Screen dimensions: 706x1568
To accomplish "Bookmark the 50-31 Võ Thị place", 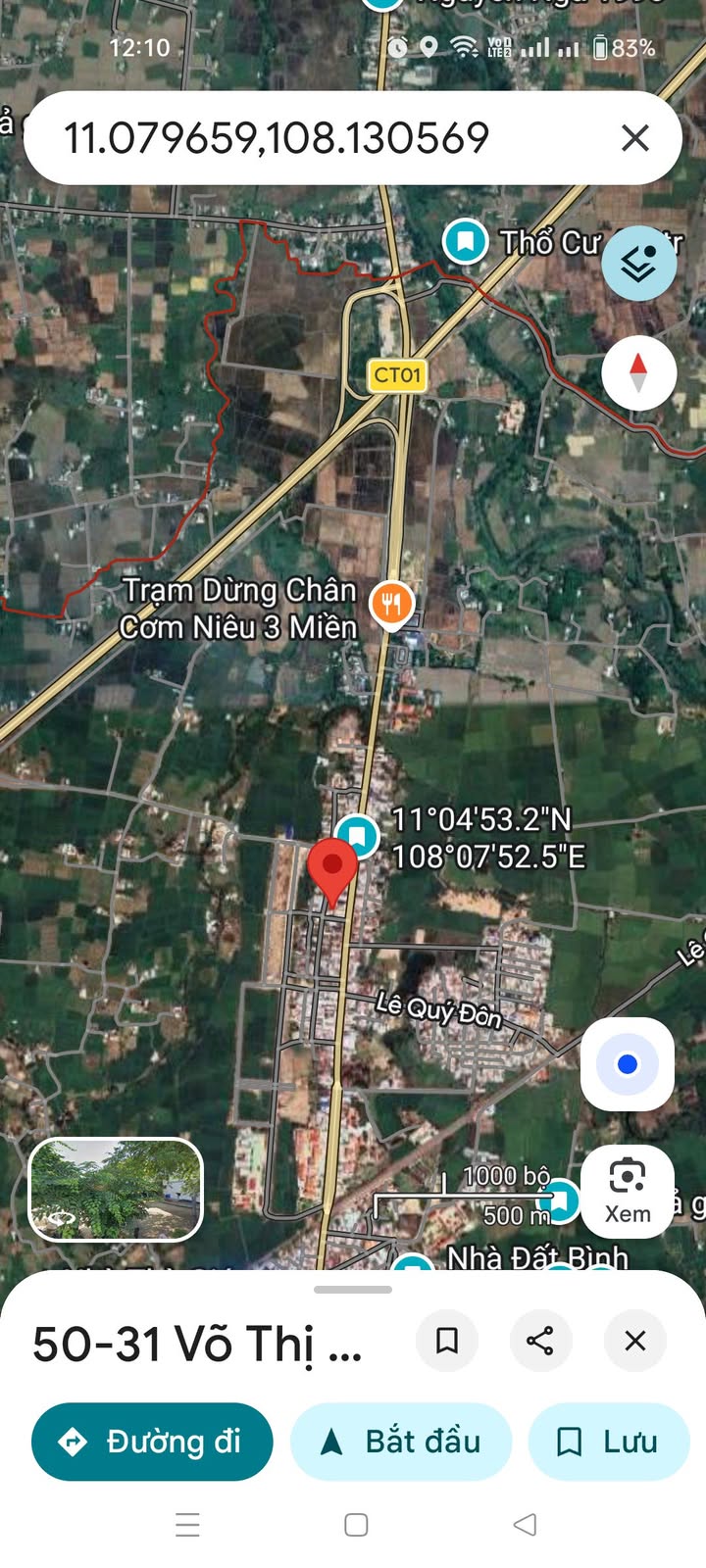I will click(x=447, y=1340).
